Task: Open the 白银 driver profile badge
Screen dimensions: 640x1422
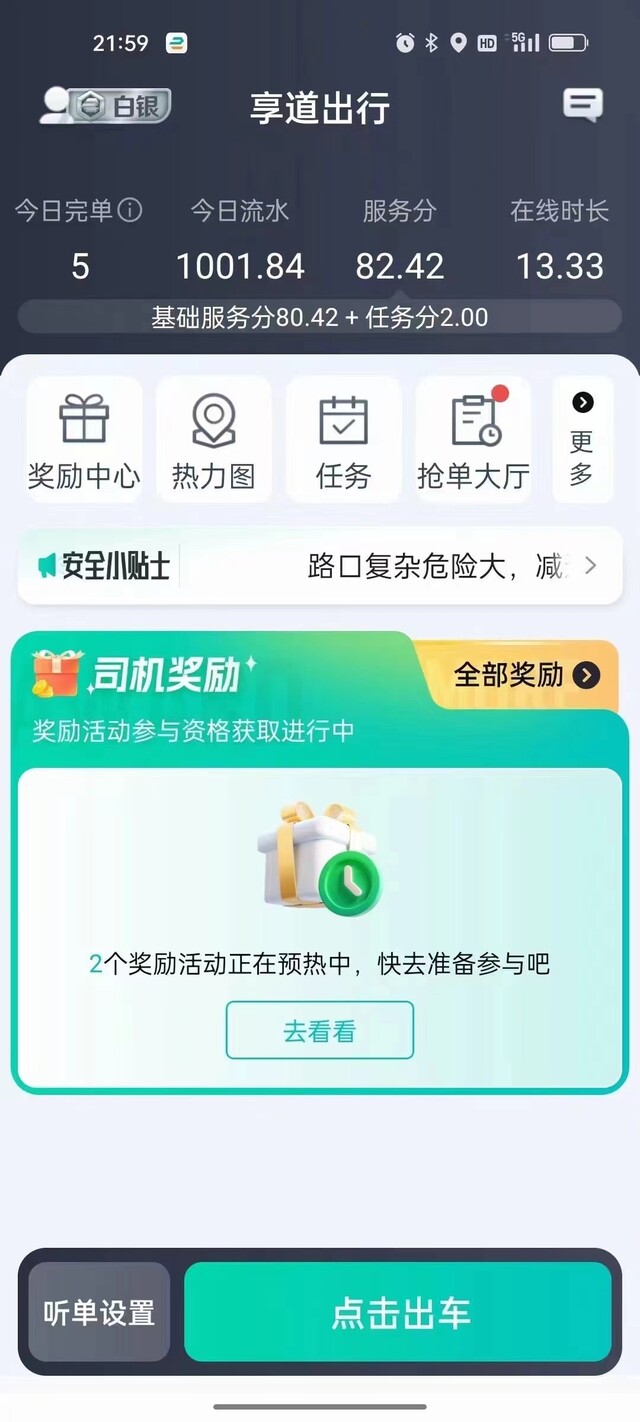Action: (x=105, y=106)
